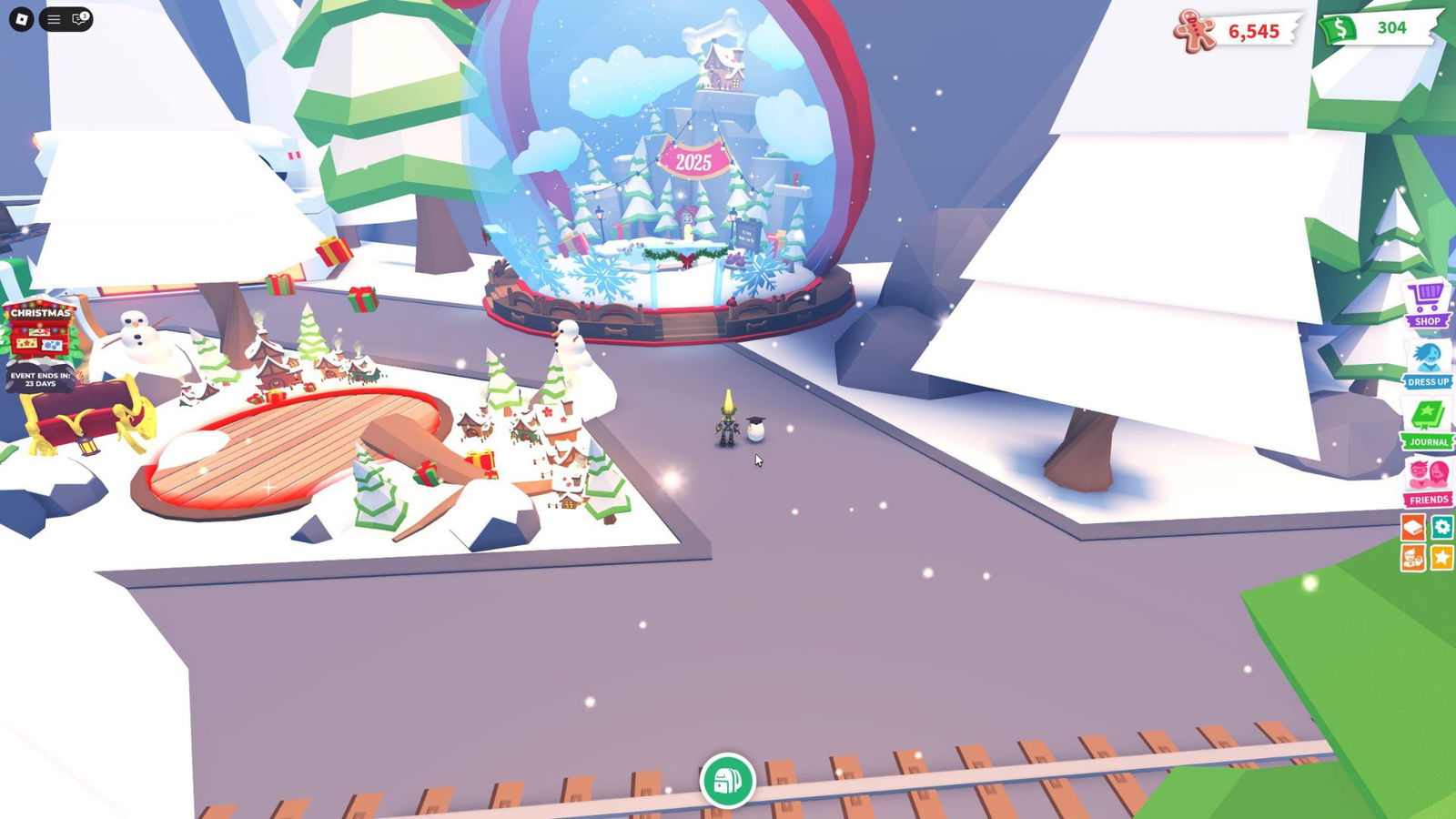This screenshot has width=1456, height=819.
Task: Open the yellow star icon
Action: coord(1442,558)
